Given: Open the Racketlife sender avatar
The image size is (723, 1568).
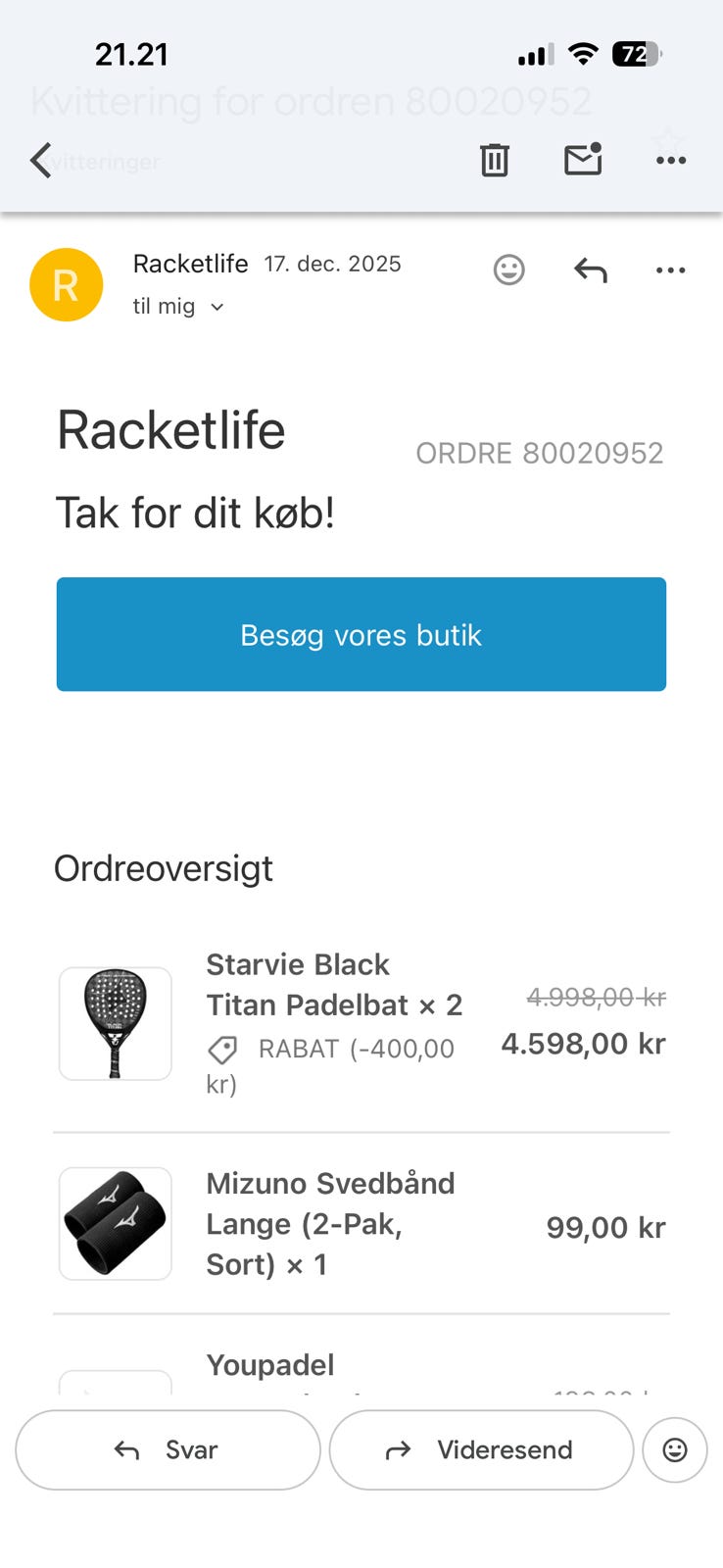Looking at the screenshot, I should [x=66, y=285].
